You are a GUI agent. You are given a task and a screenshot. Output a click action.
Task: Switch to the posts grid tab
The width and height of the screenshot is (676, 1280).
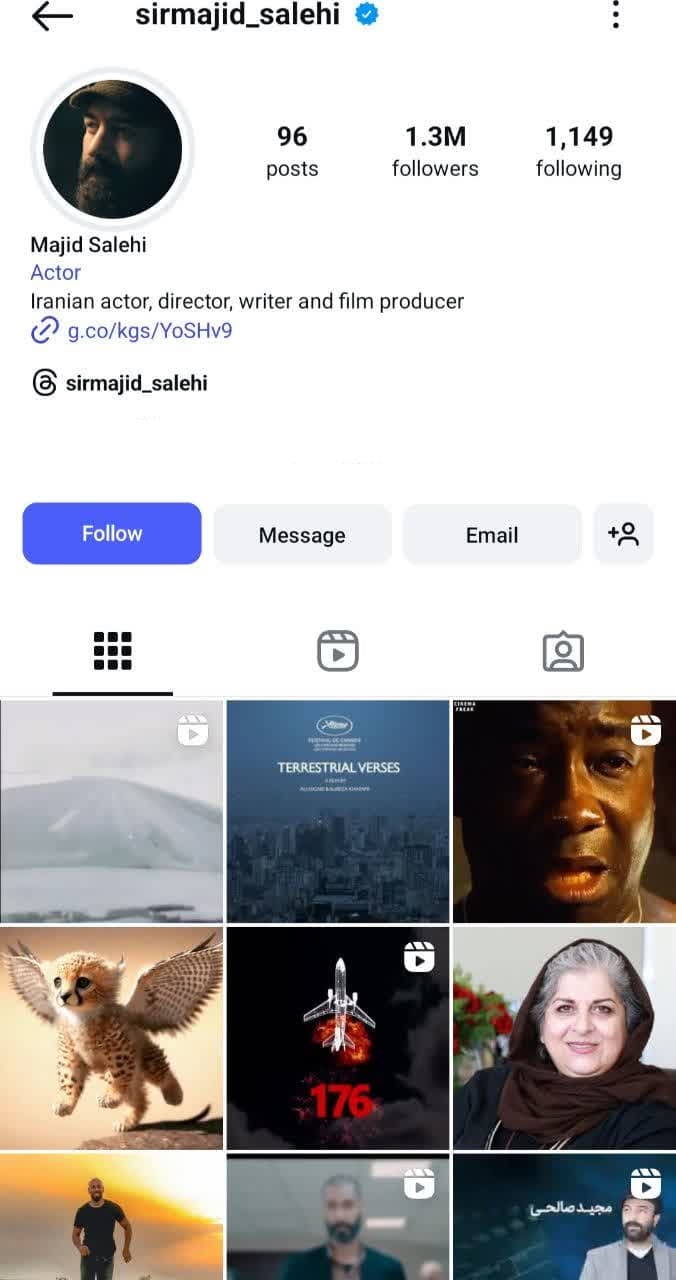pos(113,651)
